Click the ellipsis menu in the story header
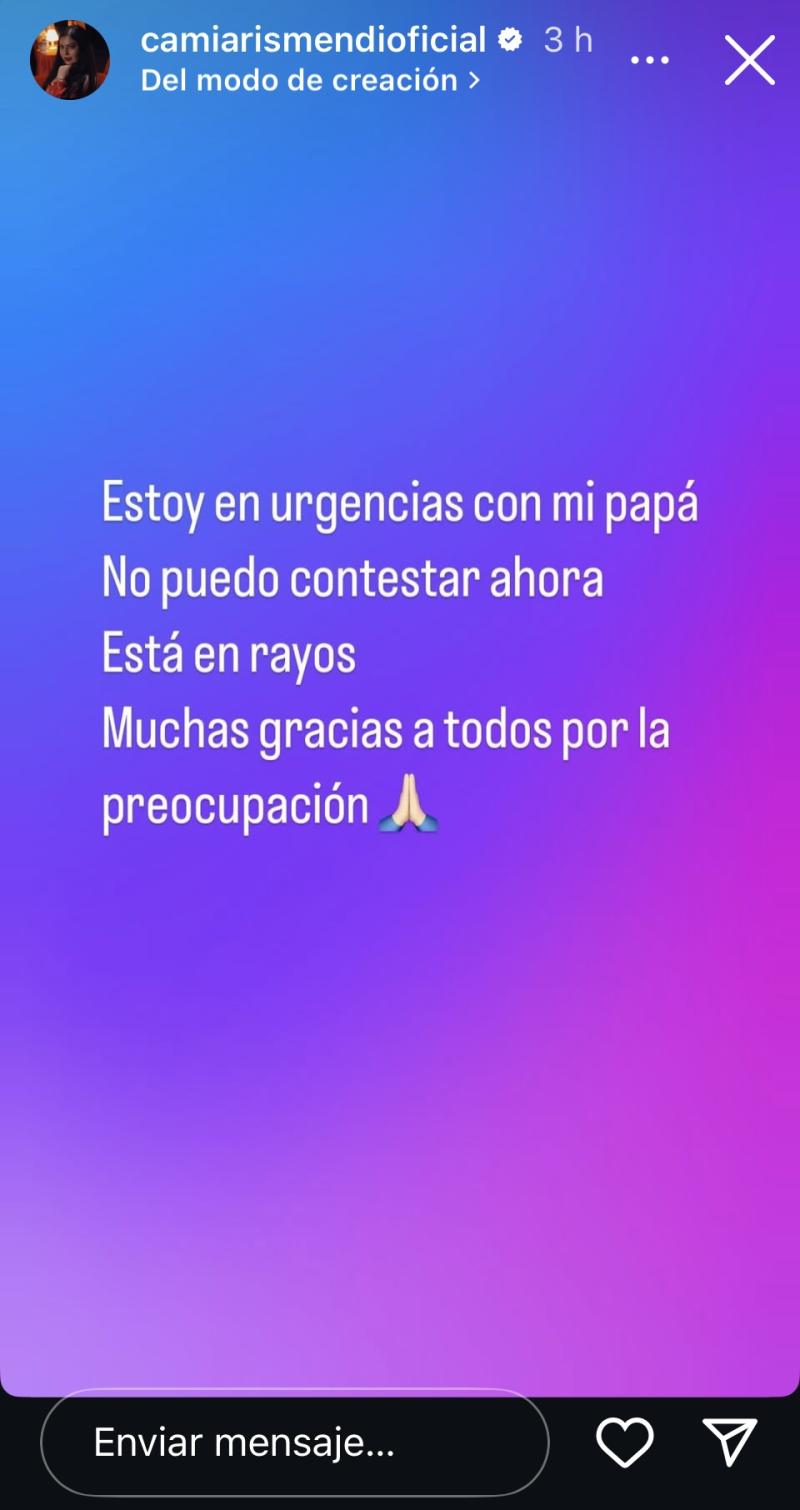 tap(651, 58)
